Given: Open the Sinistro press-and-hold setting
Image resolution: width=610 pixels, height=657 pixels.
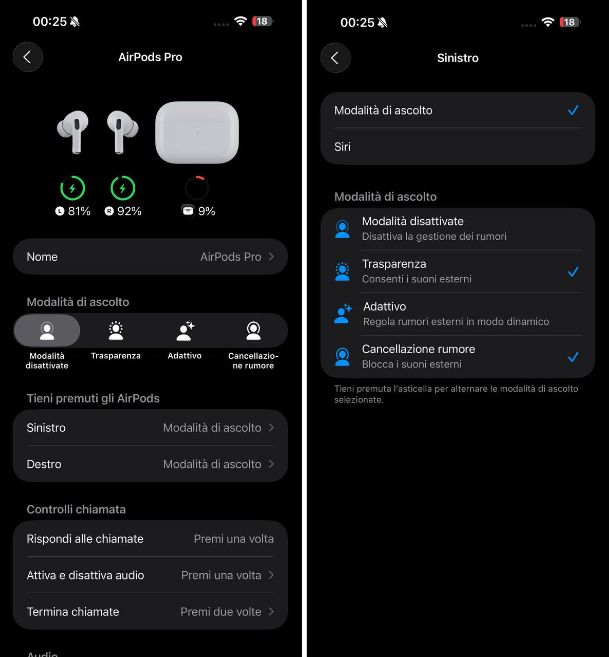Looking at the screenshot, I should (150, 428).
